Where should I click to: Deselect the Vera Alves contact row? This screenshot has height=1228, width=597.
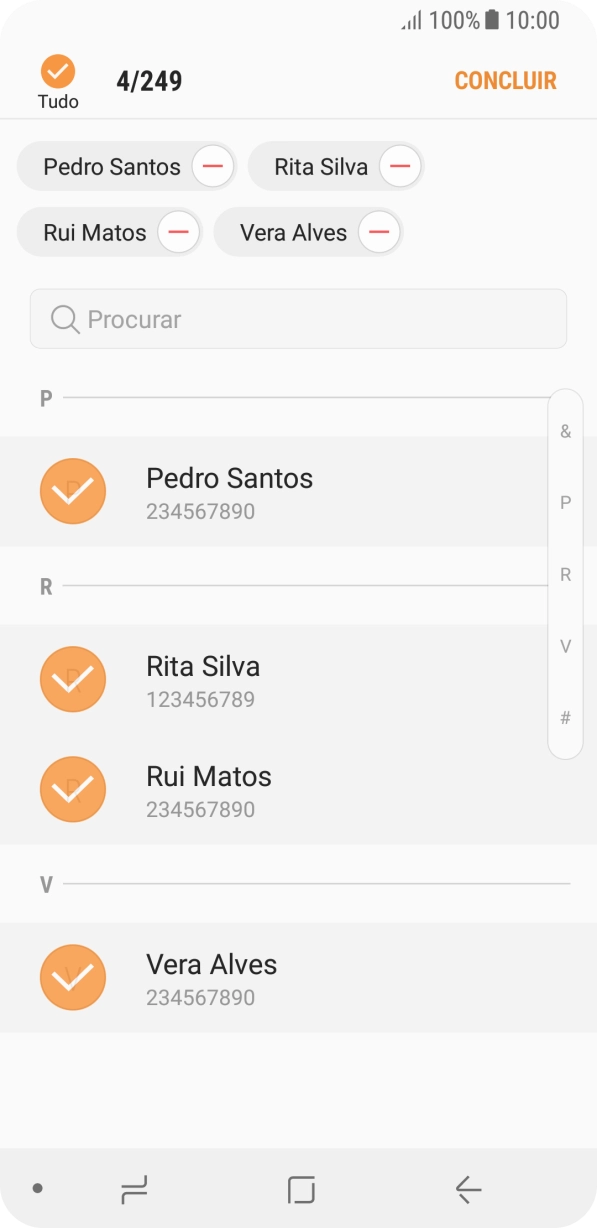(298, 978)
